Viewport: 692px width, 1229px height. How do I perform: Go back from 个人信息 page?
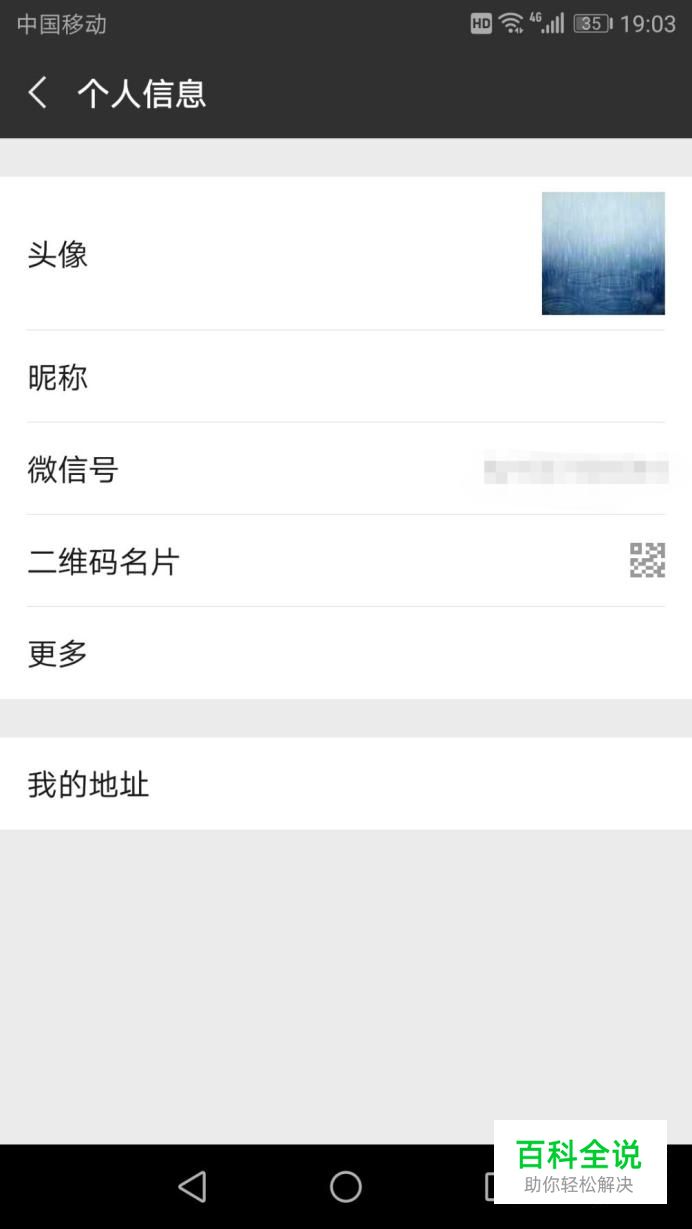pyautogui.click(x=38, y=94)
